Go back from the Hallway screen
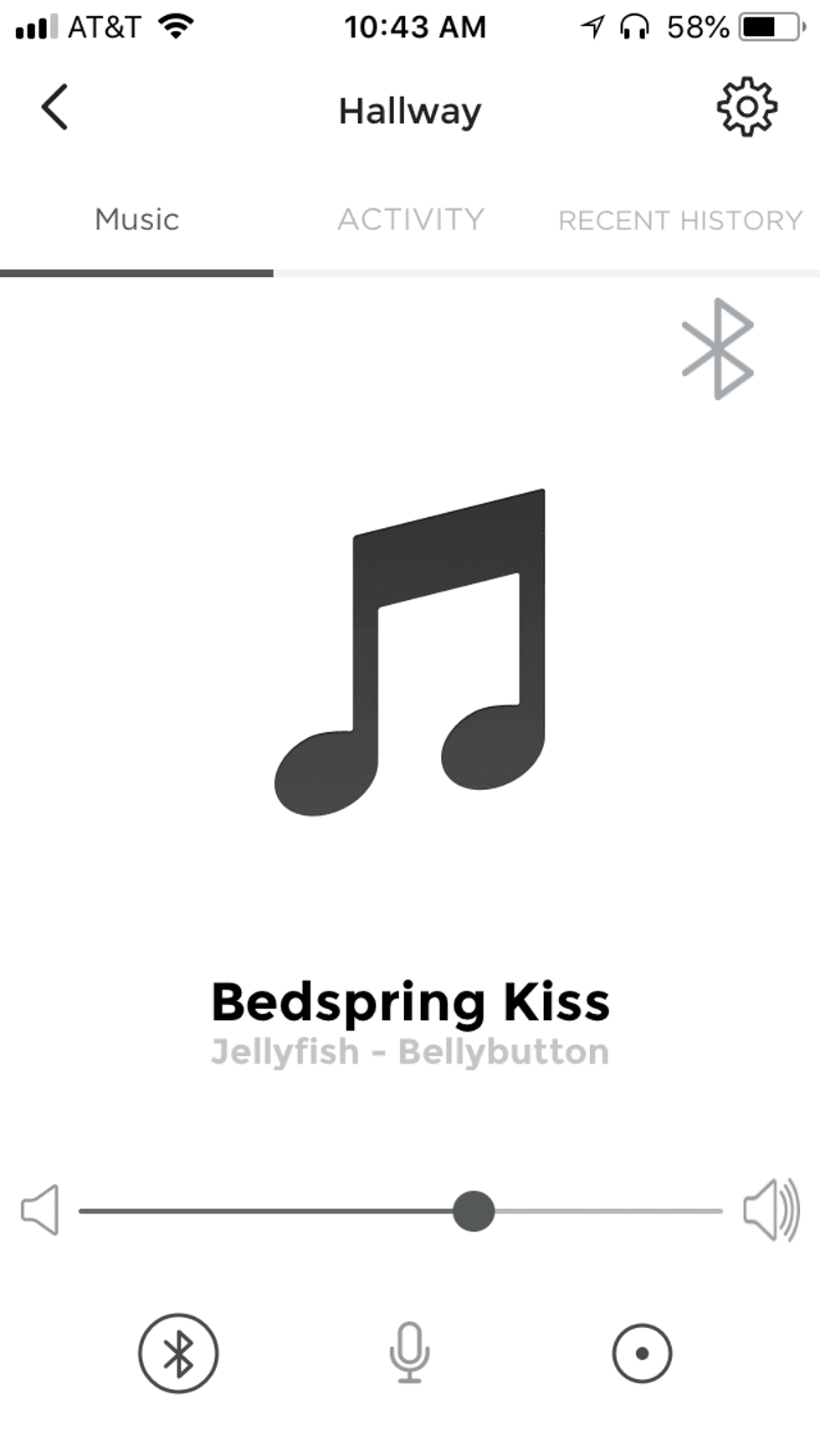The height and width of the screenshot is (1456, 820). [55, 107]
